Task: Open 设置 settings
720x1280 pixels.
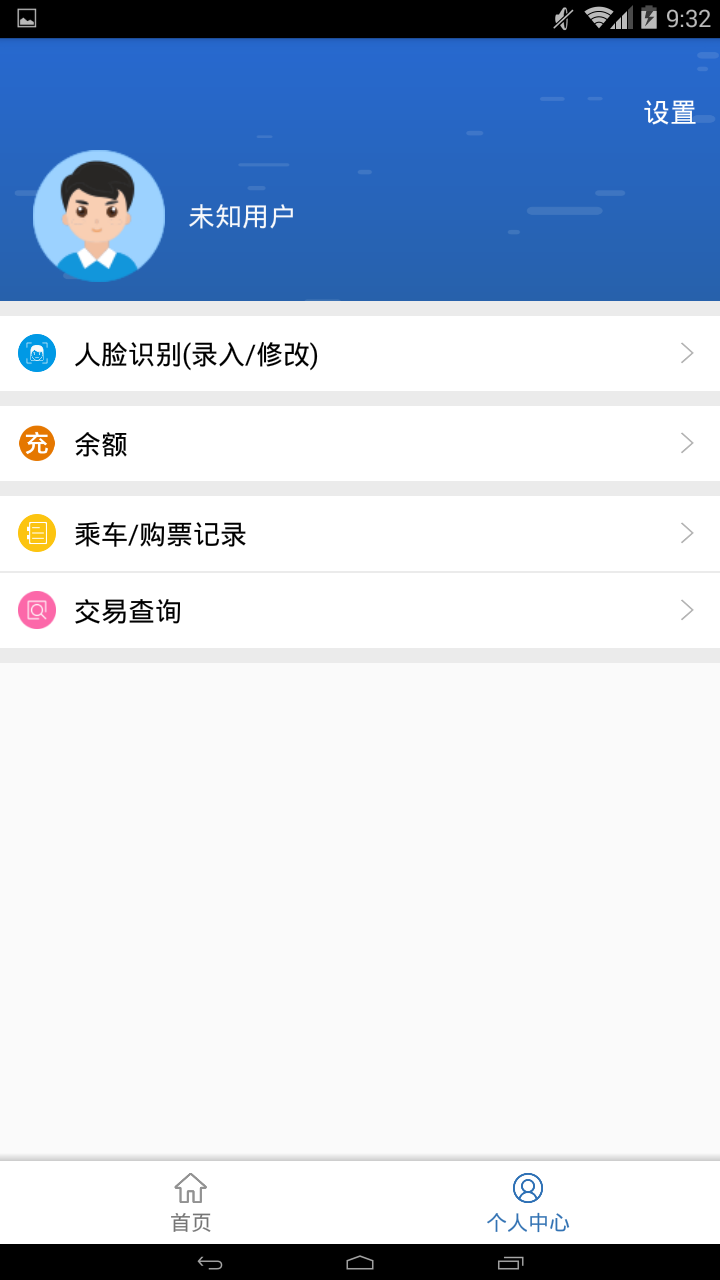Action: pos(669,113)
